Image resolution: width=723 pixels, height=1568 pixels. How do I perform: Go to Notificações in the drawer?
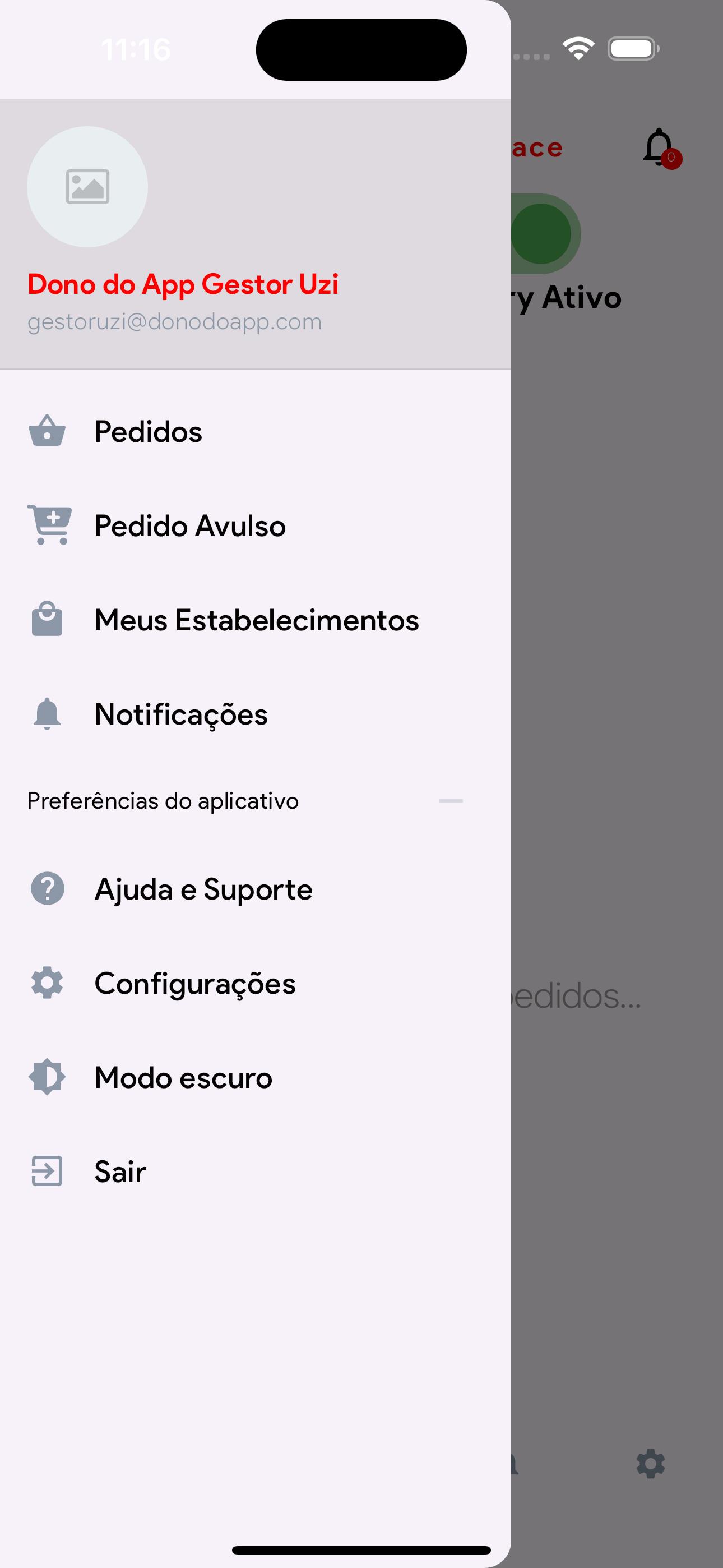pos(255,714)
